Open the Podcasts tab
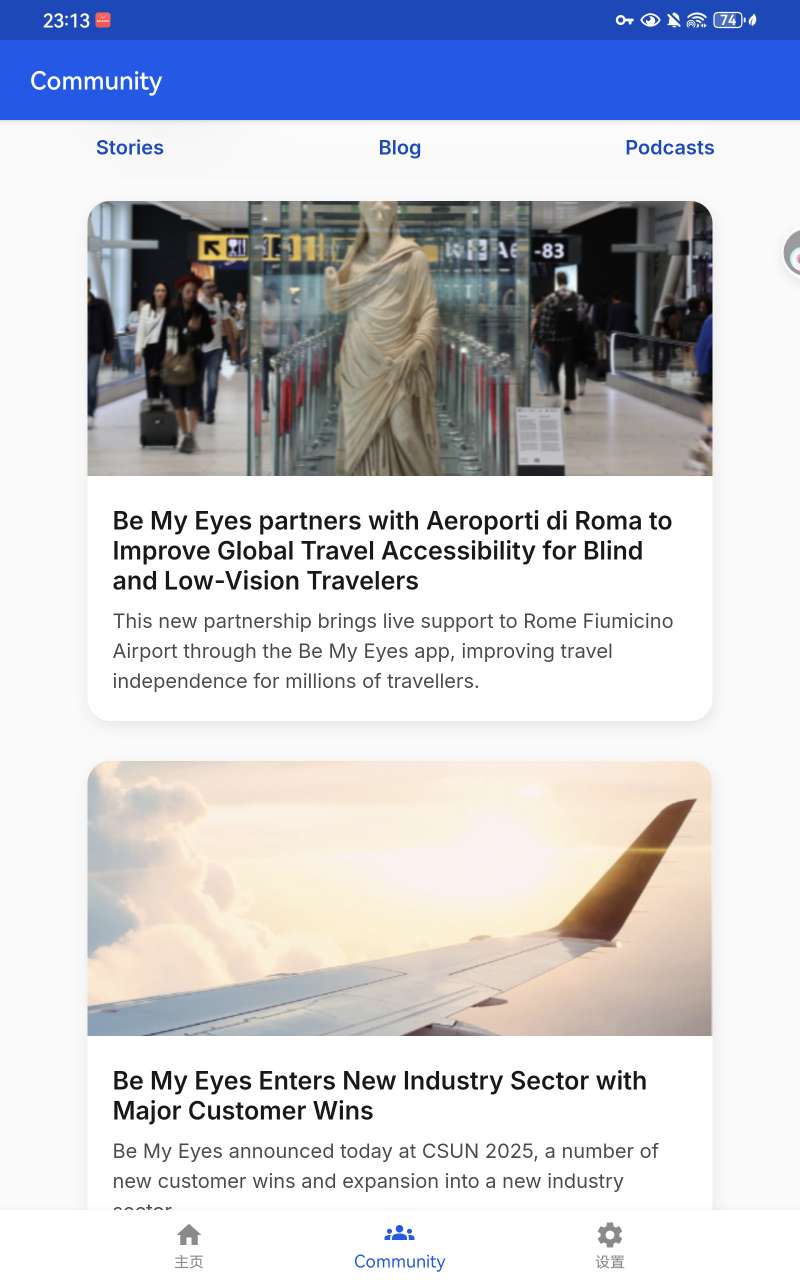This screenshot has width=800, height=1280. pos(669,148)
